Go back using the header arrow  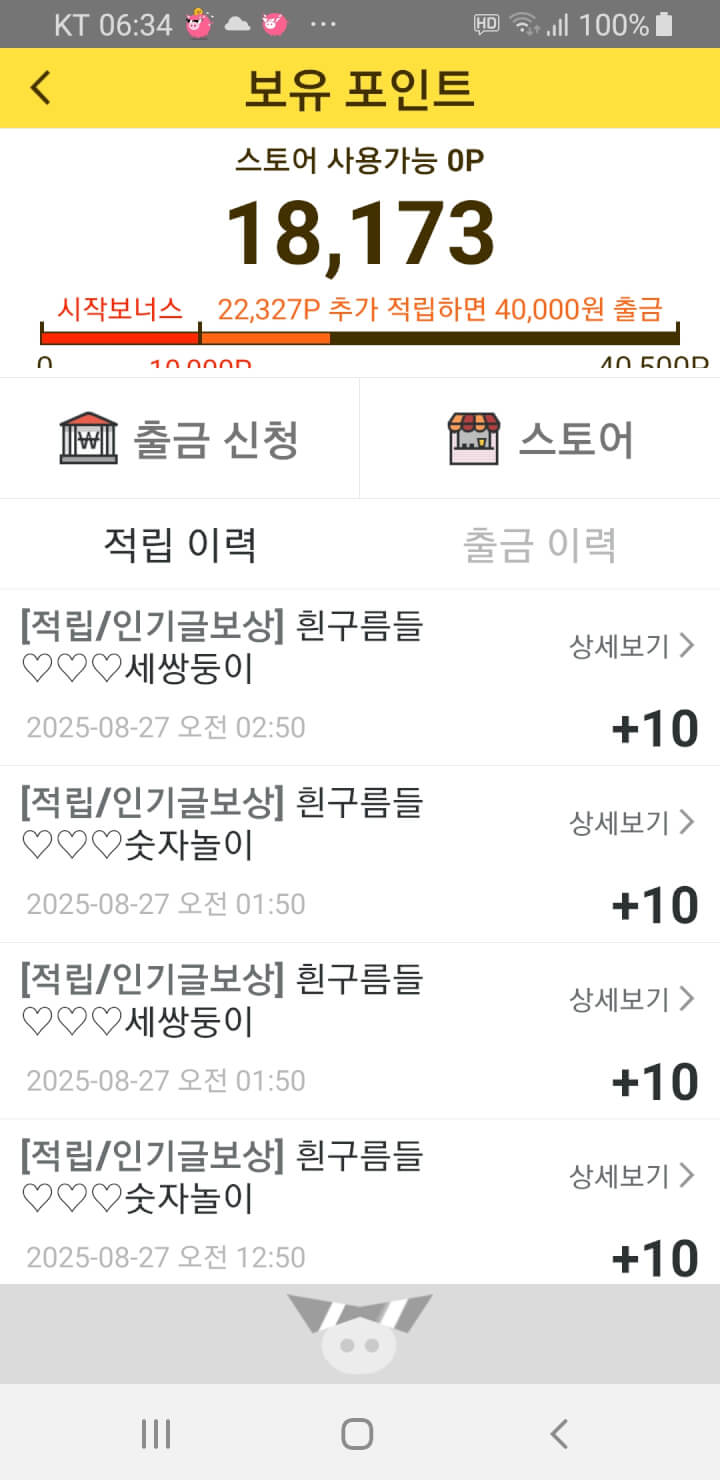(40, 88)
